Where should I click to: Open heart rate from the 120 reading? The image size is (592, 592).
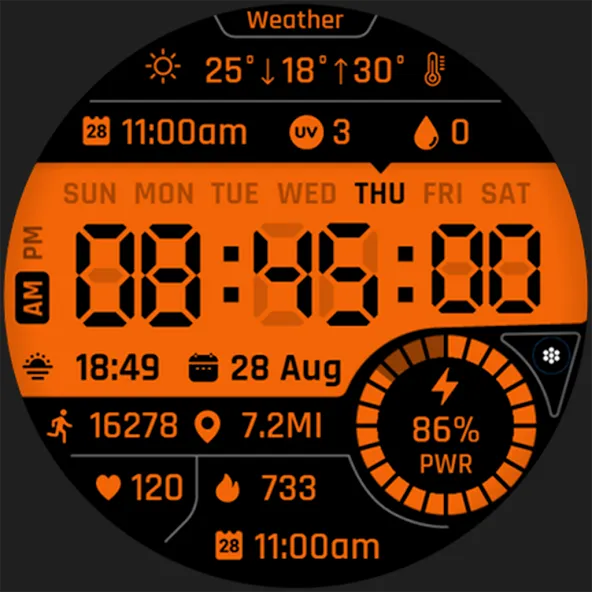click(x=139, y=487)
